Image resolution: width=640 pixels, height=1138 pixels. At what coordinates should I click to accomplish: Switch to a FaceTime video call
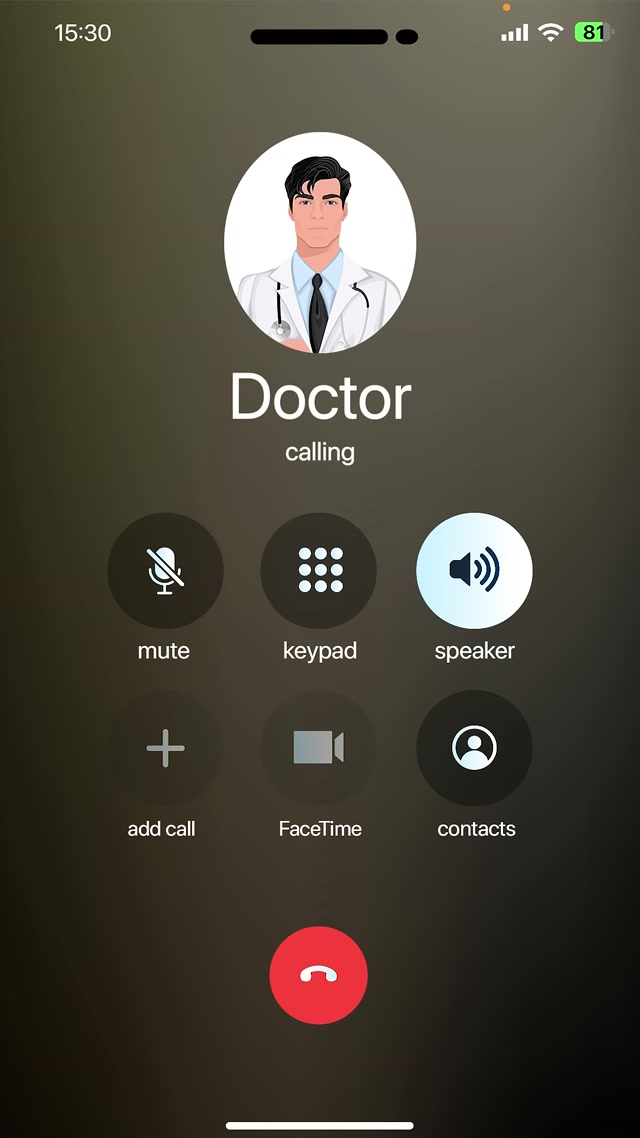(x=319, y=748)
